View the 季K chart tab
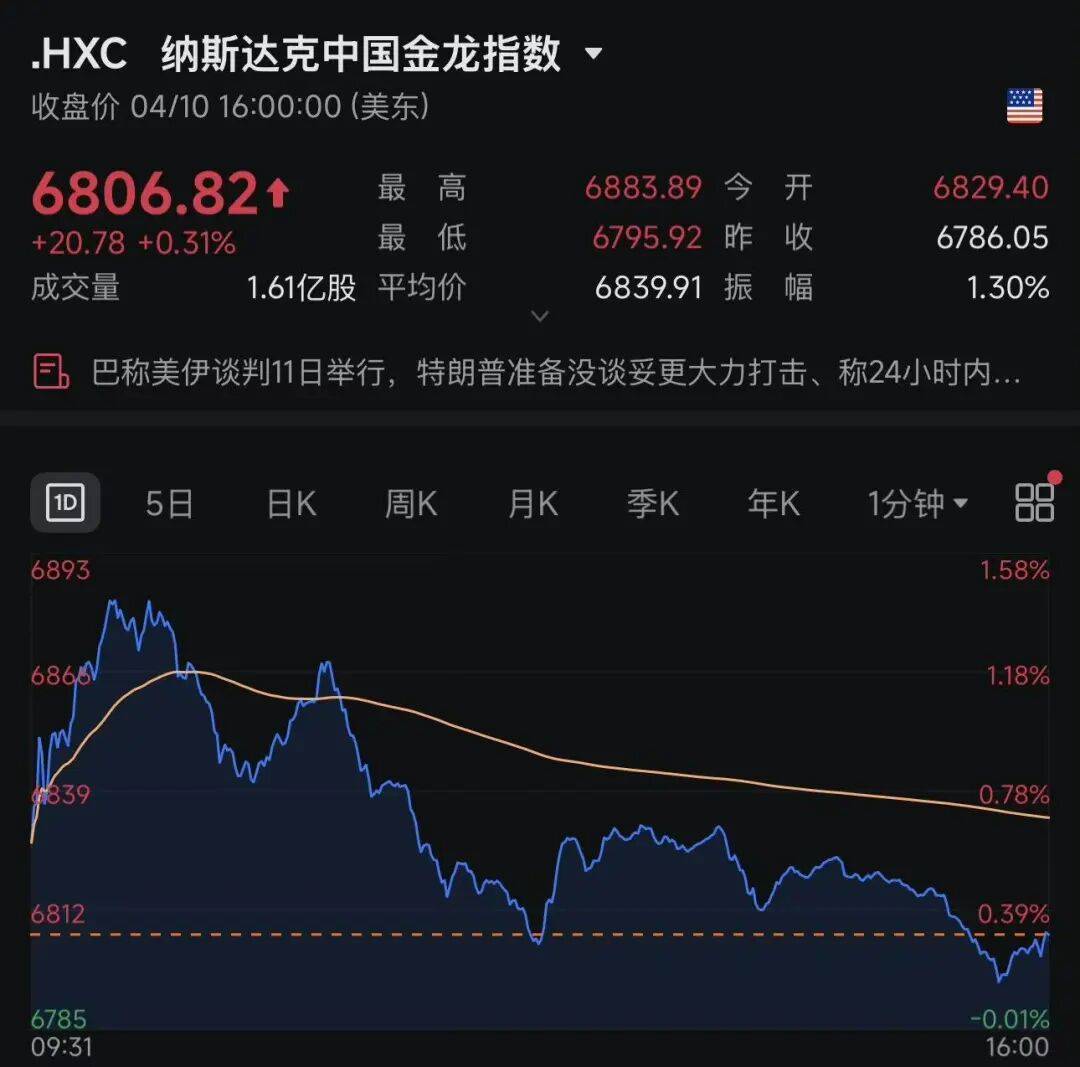1080x1067 pixels. (653, 503)
